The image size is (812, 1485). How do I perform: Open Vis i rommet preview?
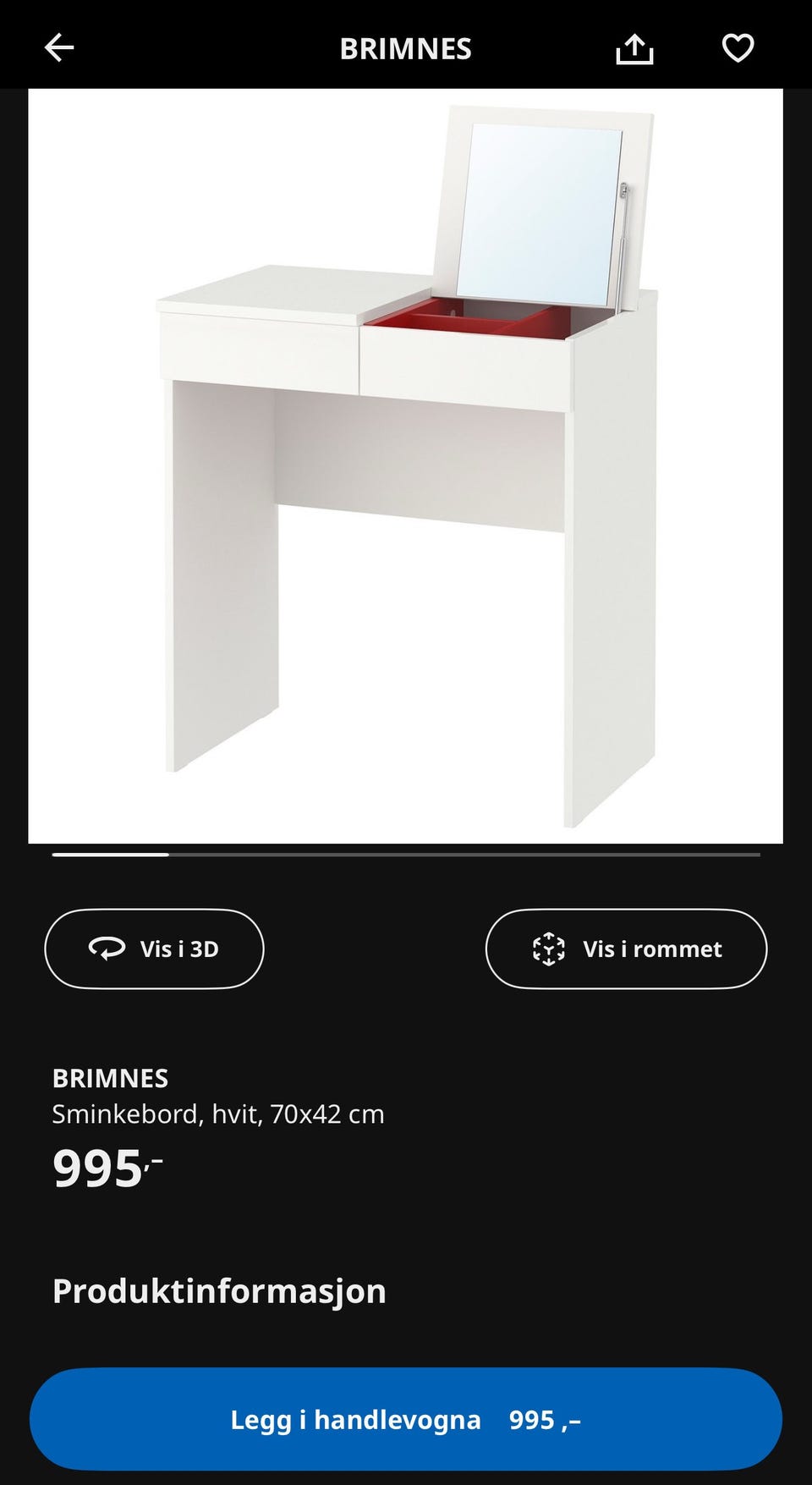click(x=627, y=949)
